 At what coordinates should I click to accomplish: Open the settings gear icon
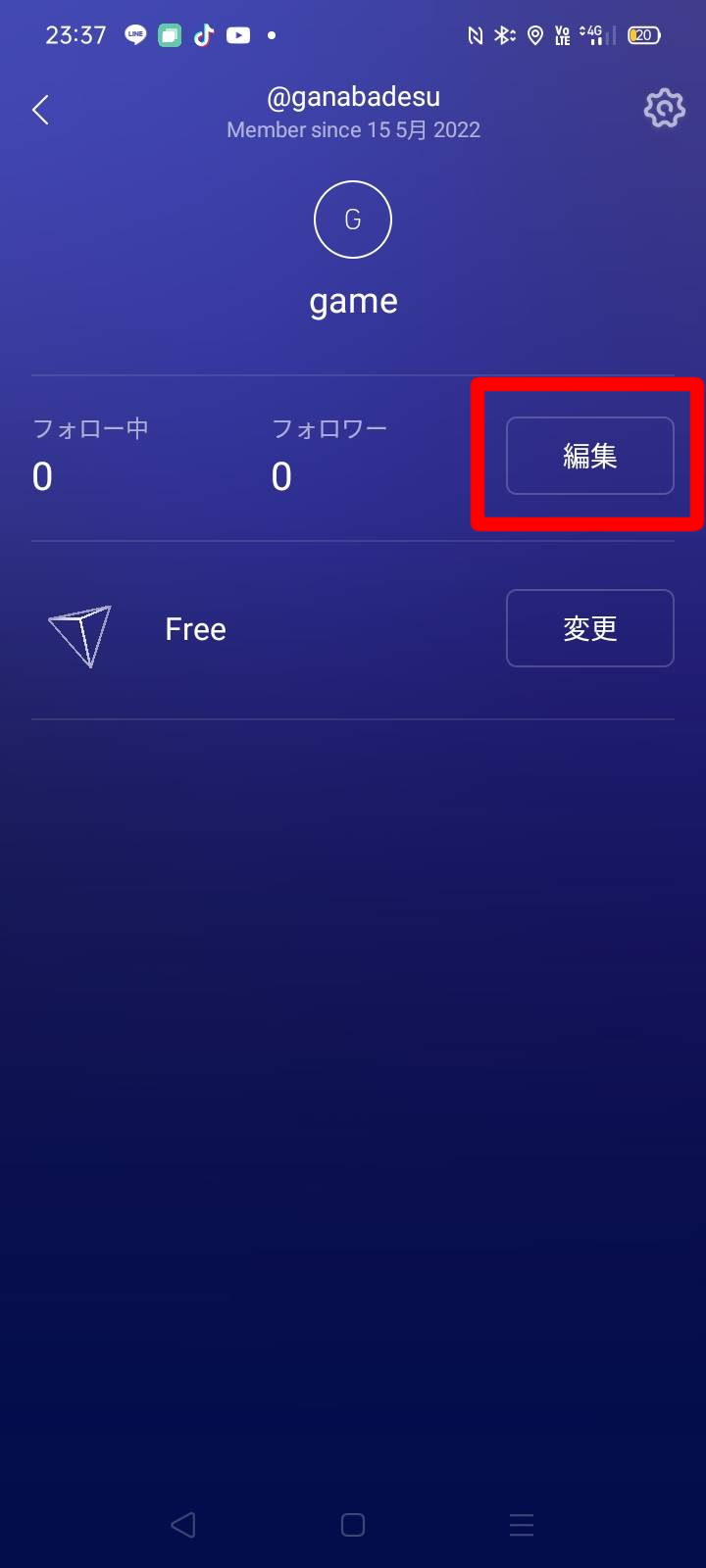[x=664, y=109]
